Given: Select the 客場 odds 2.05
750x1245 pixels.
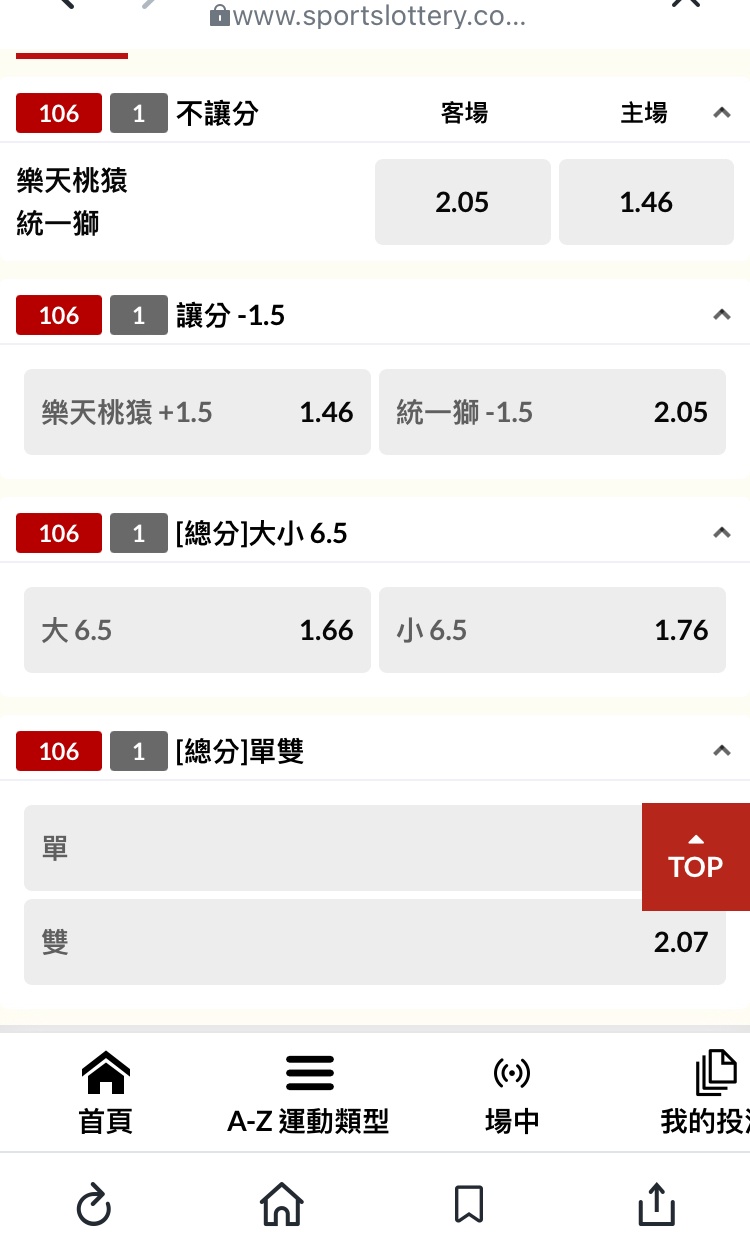Looking at the screenshot, I should [x=462, y=202].
